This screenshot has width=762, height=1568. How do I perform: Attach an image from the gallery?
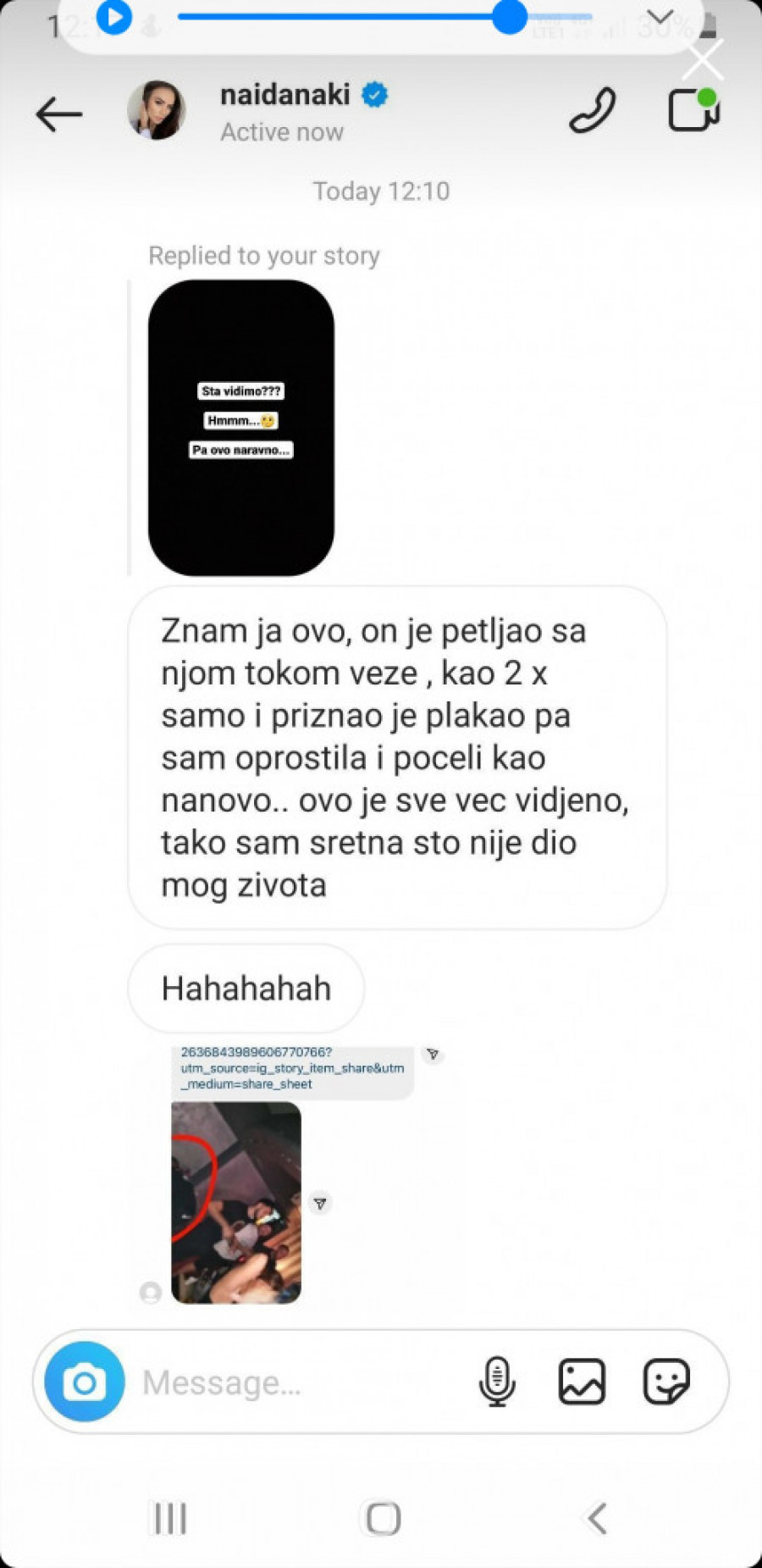[x=582, y=1382]
